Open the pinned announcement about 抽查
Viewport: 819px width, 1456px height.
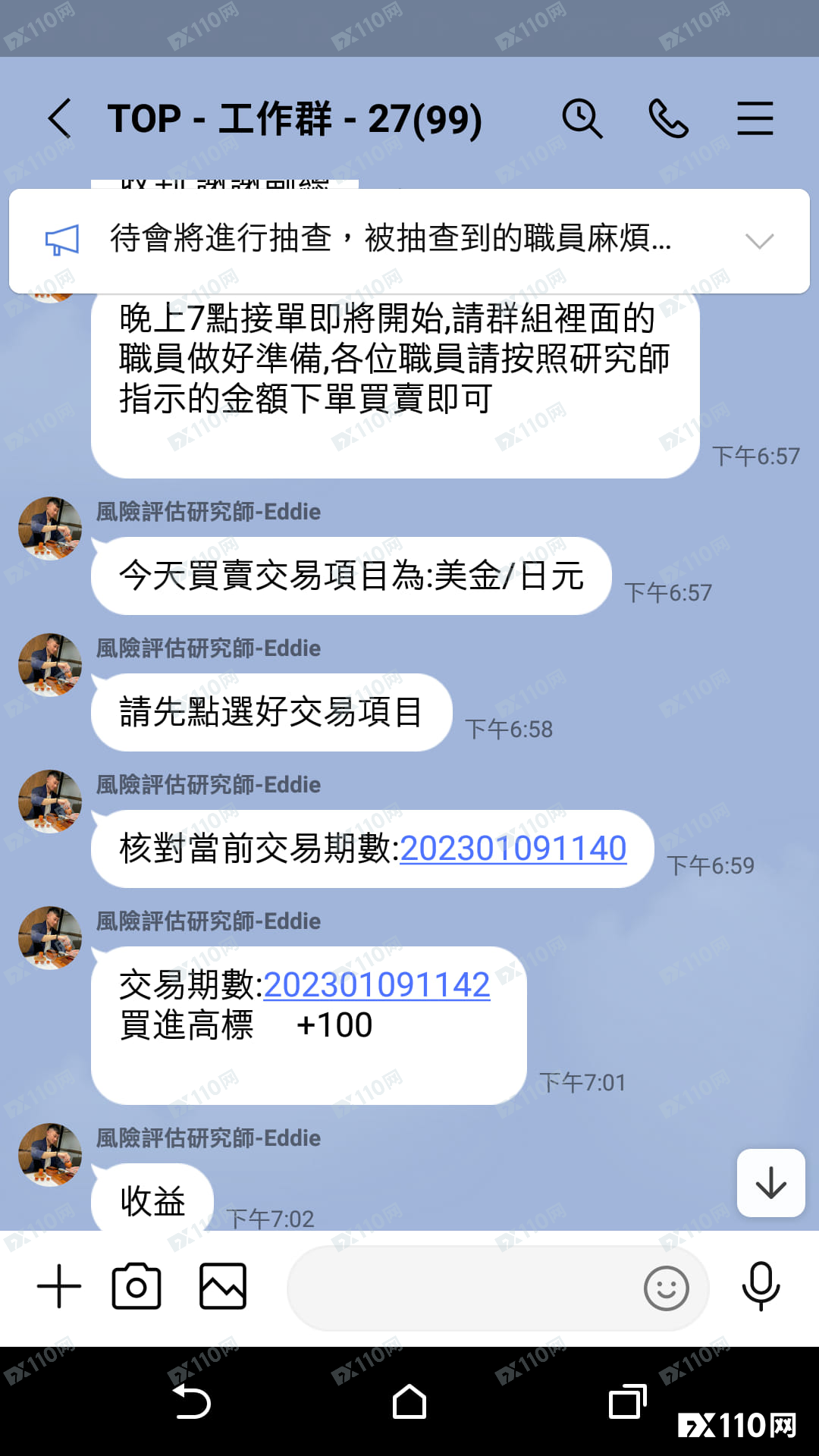[391, 238]
